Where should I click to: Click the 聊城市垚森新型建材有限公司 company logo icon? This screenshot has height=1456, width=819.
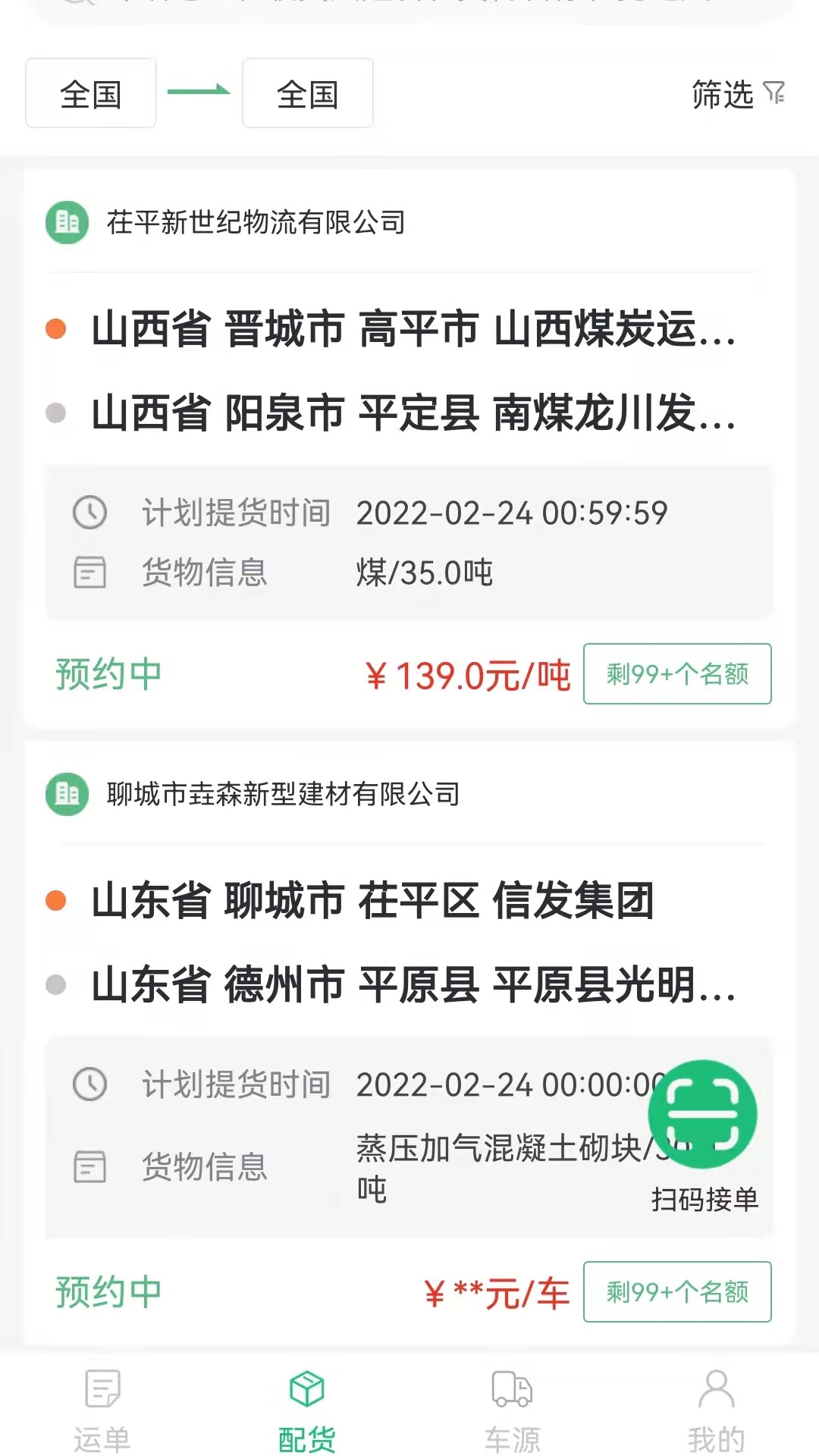click(x=67, y=795)
